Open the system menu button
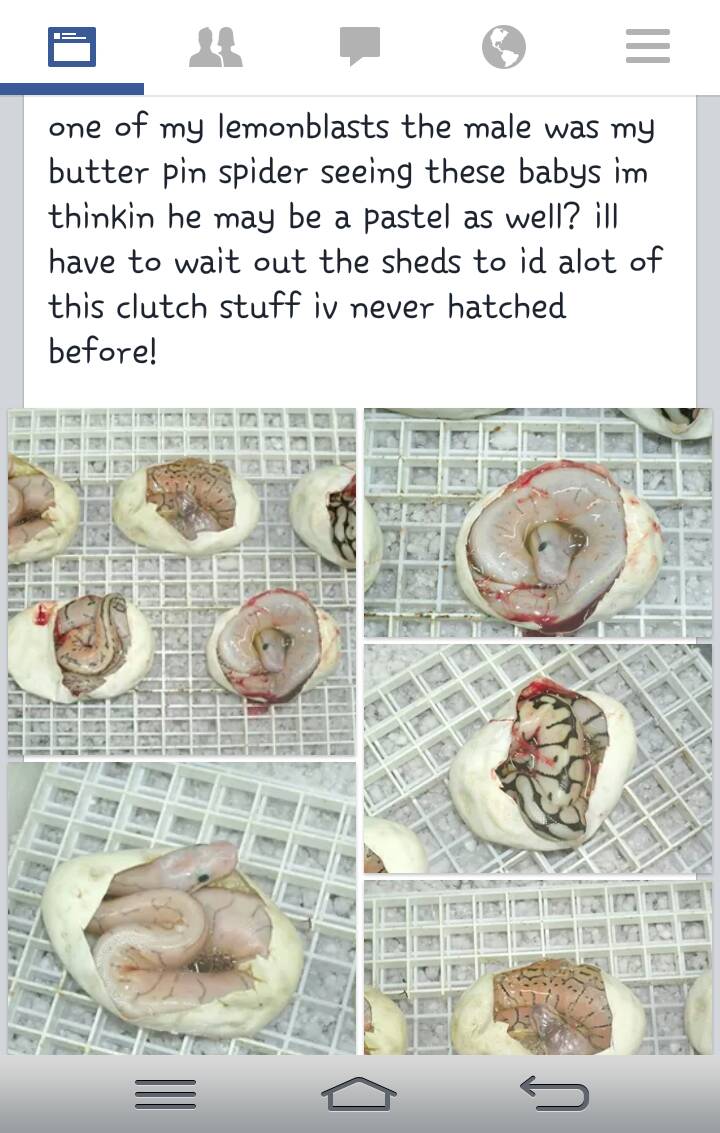This screenshot has width=720, height=1133. click(x=166, y=1094)
